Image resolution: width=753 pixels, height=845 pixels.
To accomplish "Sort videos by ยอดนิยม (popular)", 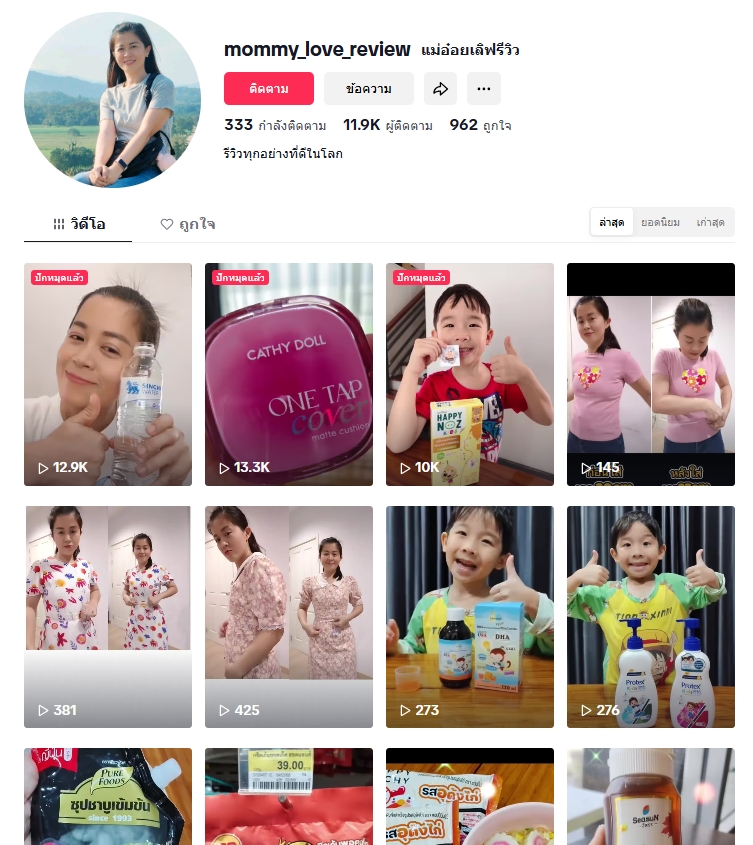I will click(x=660, y=222).
